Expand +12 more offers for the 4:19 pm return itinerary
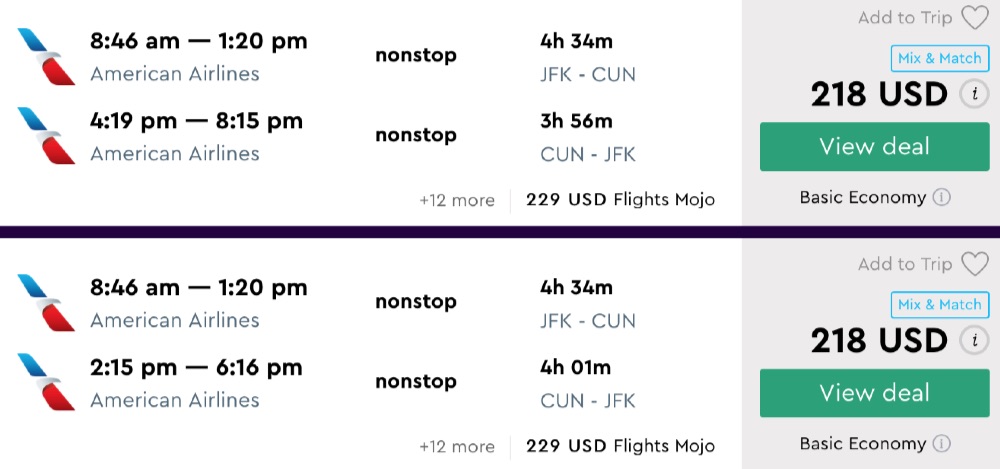This screenshot has height=469, width=1000. coord(457,200)
